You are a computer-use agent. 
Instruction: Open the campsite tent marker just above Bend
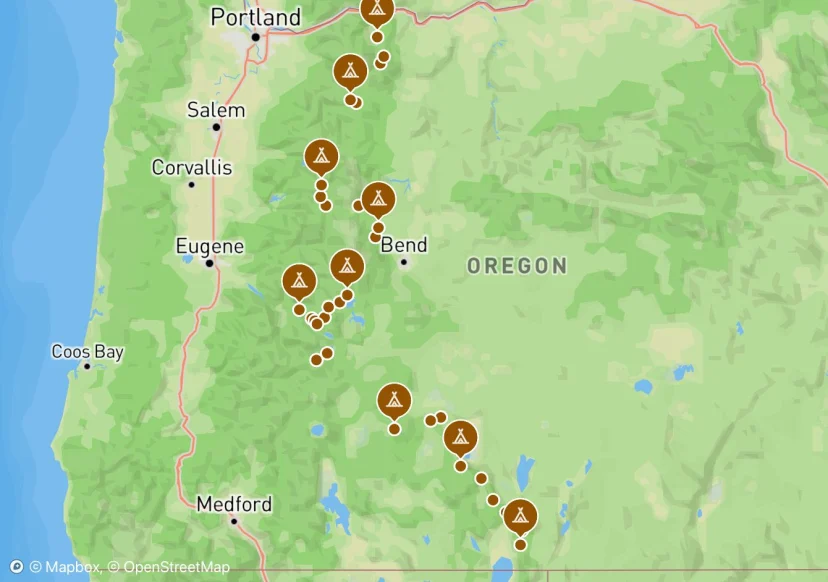pos(378,199)
